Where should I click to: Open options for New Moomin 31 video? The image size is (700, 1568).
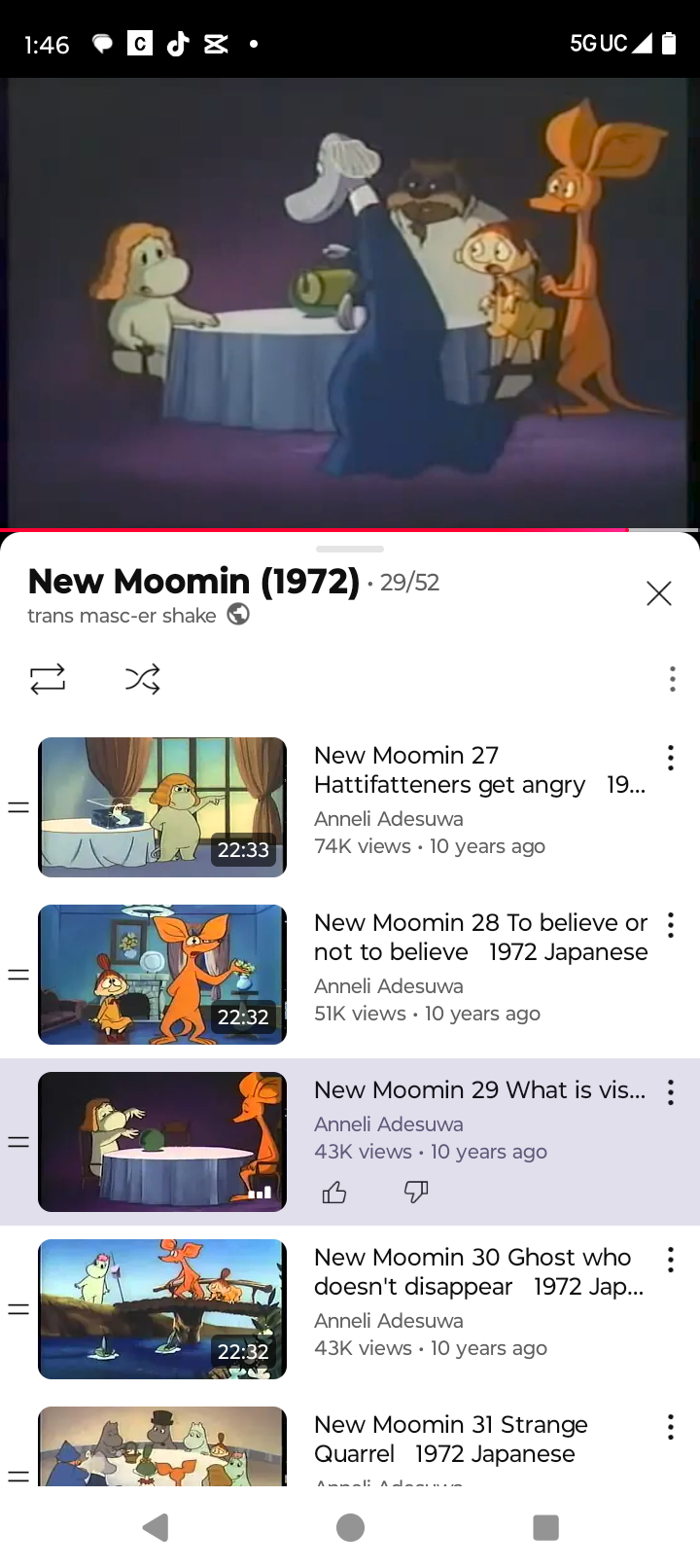point(670,1427)
